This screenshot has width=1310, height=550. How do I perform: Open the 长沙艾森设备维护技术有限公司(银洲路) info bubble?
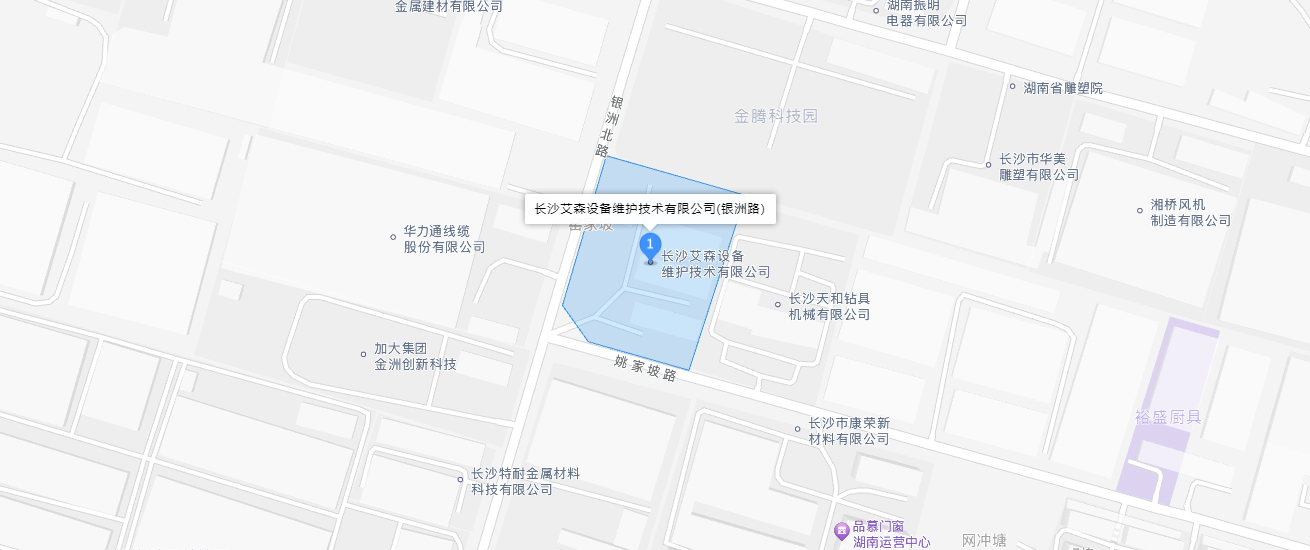point(651,209)
